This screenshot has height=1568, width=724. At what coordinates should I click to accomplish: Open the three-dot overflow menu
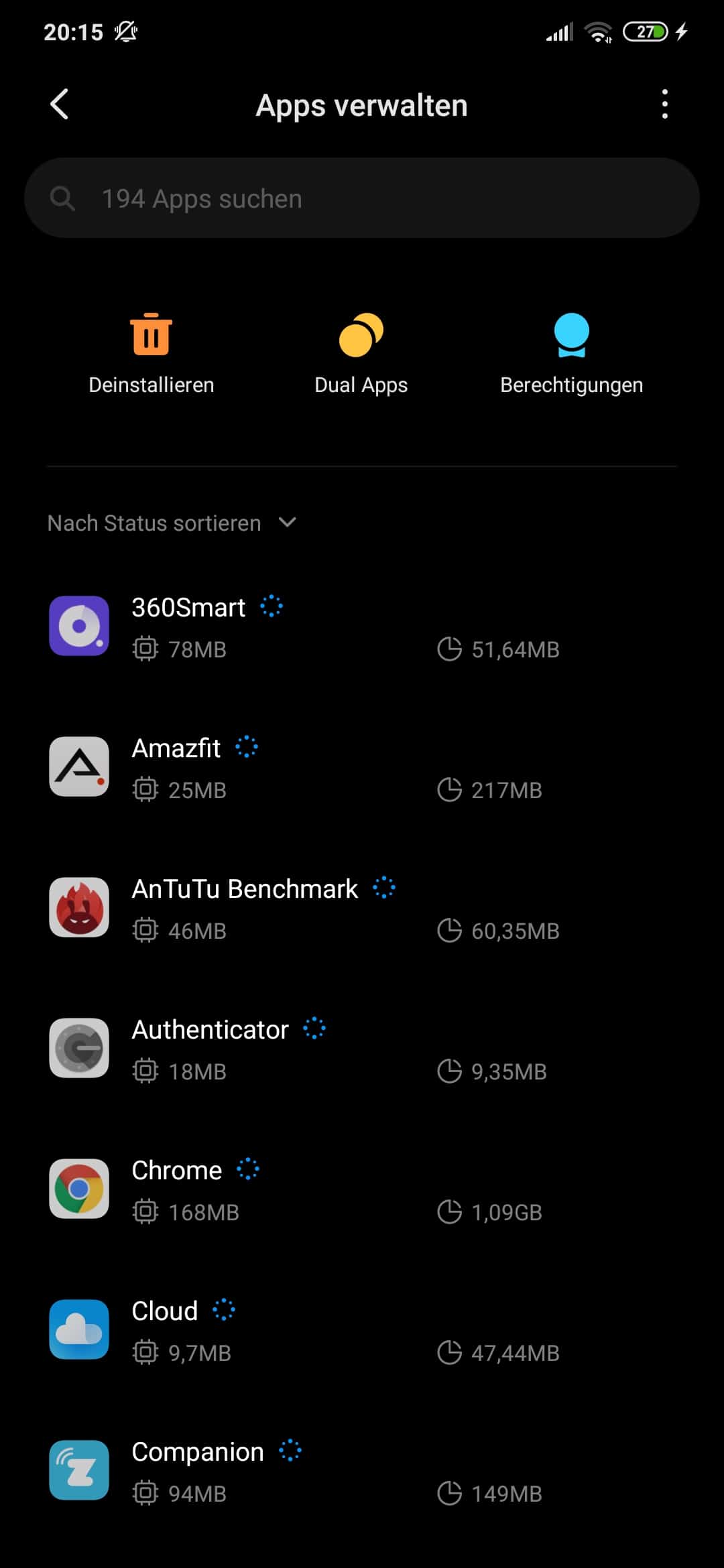pos(664,105)
